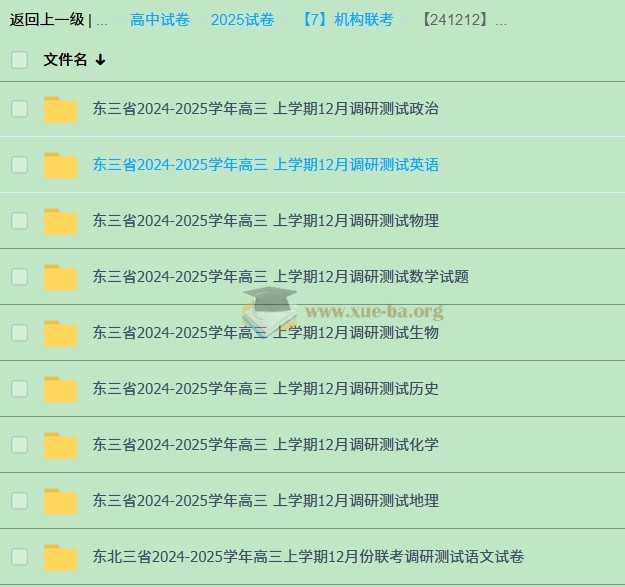Screen dimensions: 625x587
Task: Toggle the select-all checkbox beside 文件名
Action: [19, 60]
